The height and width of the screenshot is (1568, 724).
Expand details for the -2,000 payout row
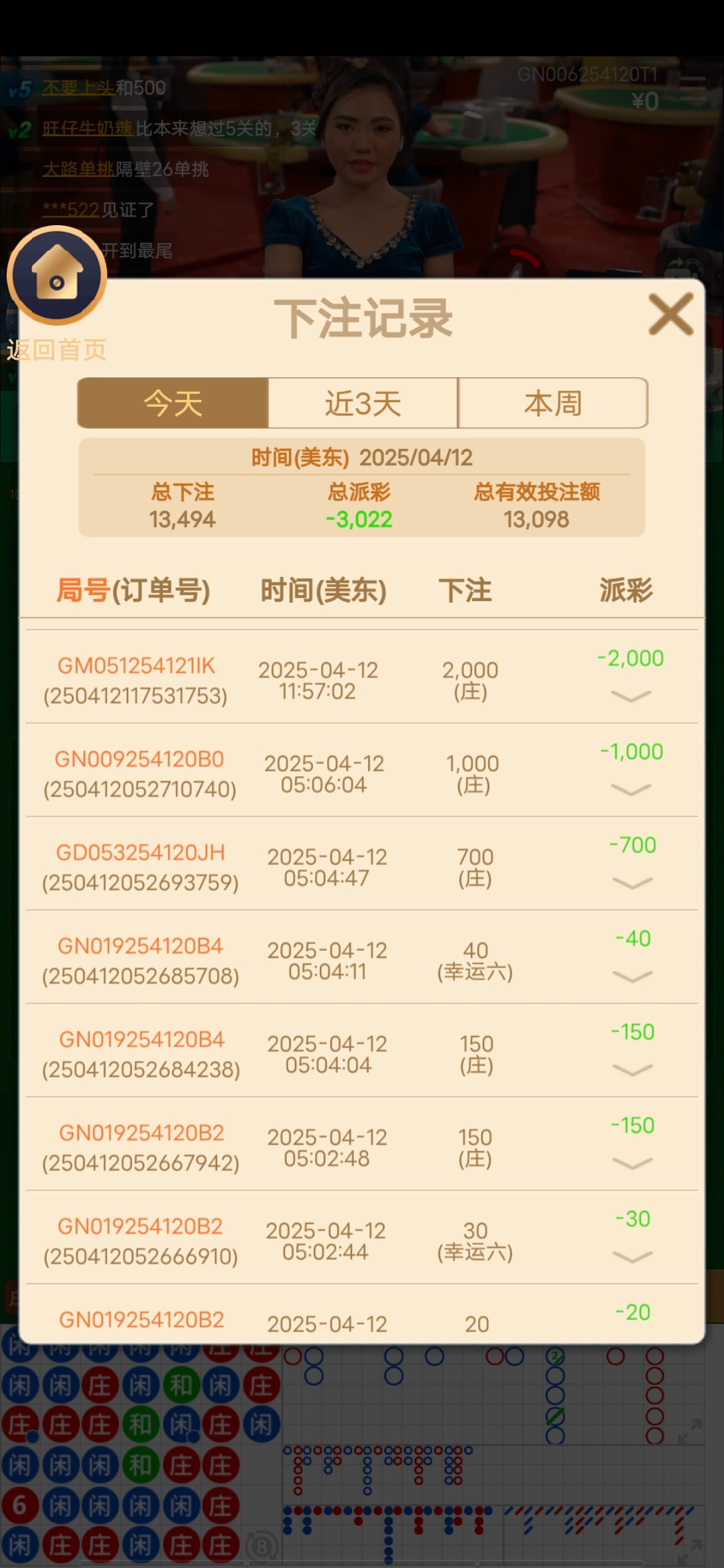631,696
